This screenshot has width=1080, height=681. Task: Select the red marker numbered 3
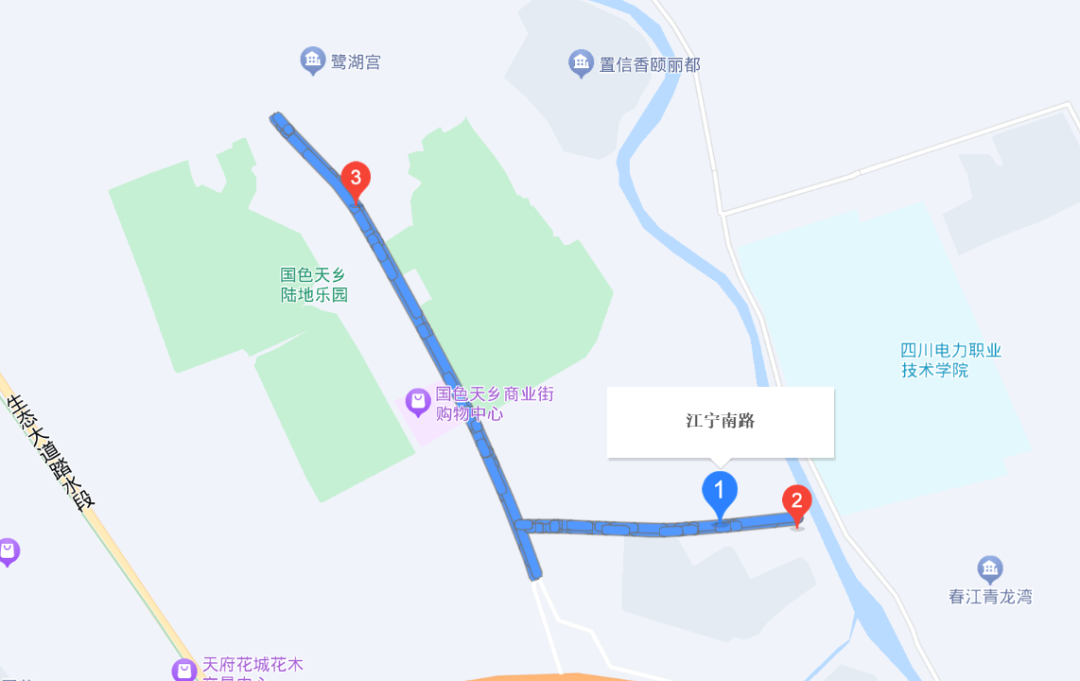tap(356, 179)
